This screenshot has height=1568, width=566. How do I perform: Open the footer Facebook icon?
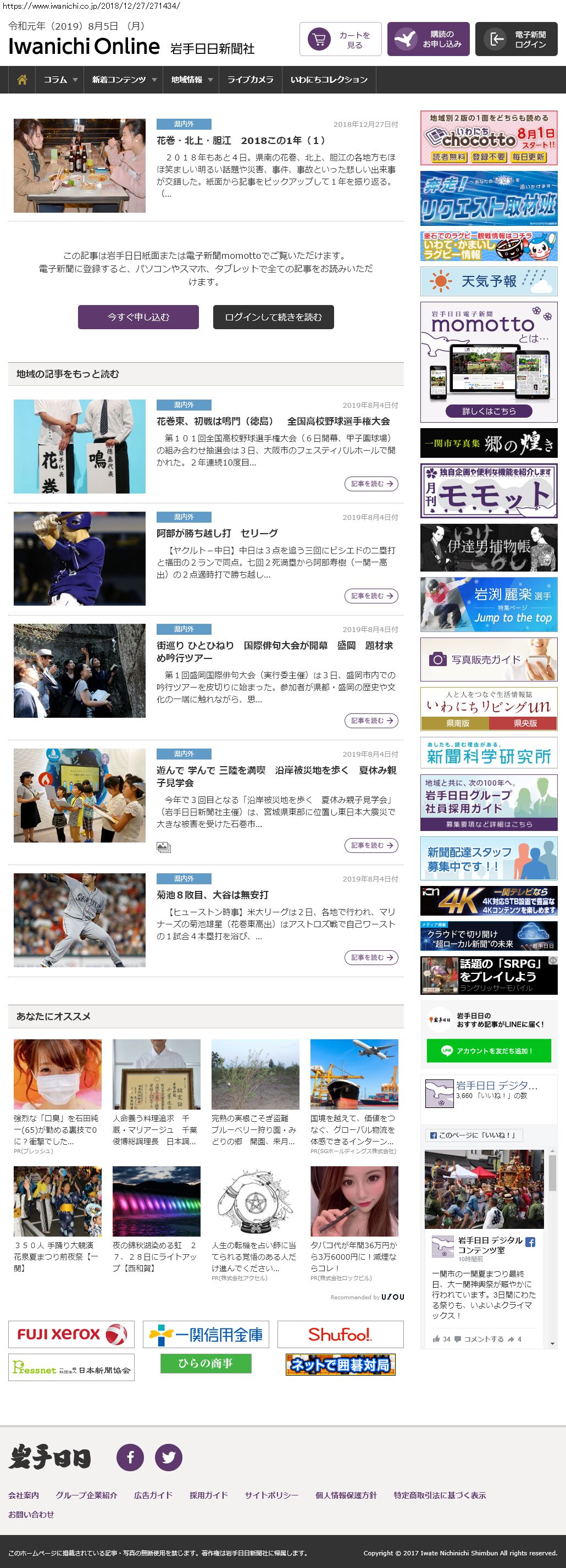click(130, 1457)
